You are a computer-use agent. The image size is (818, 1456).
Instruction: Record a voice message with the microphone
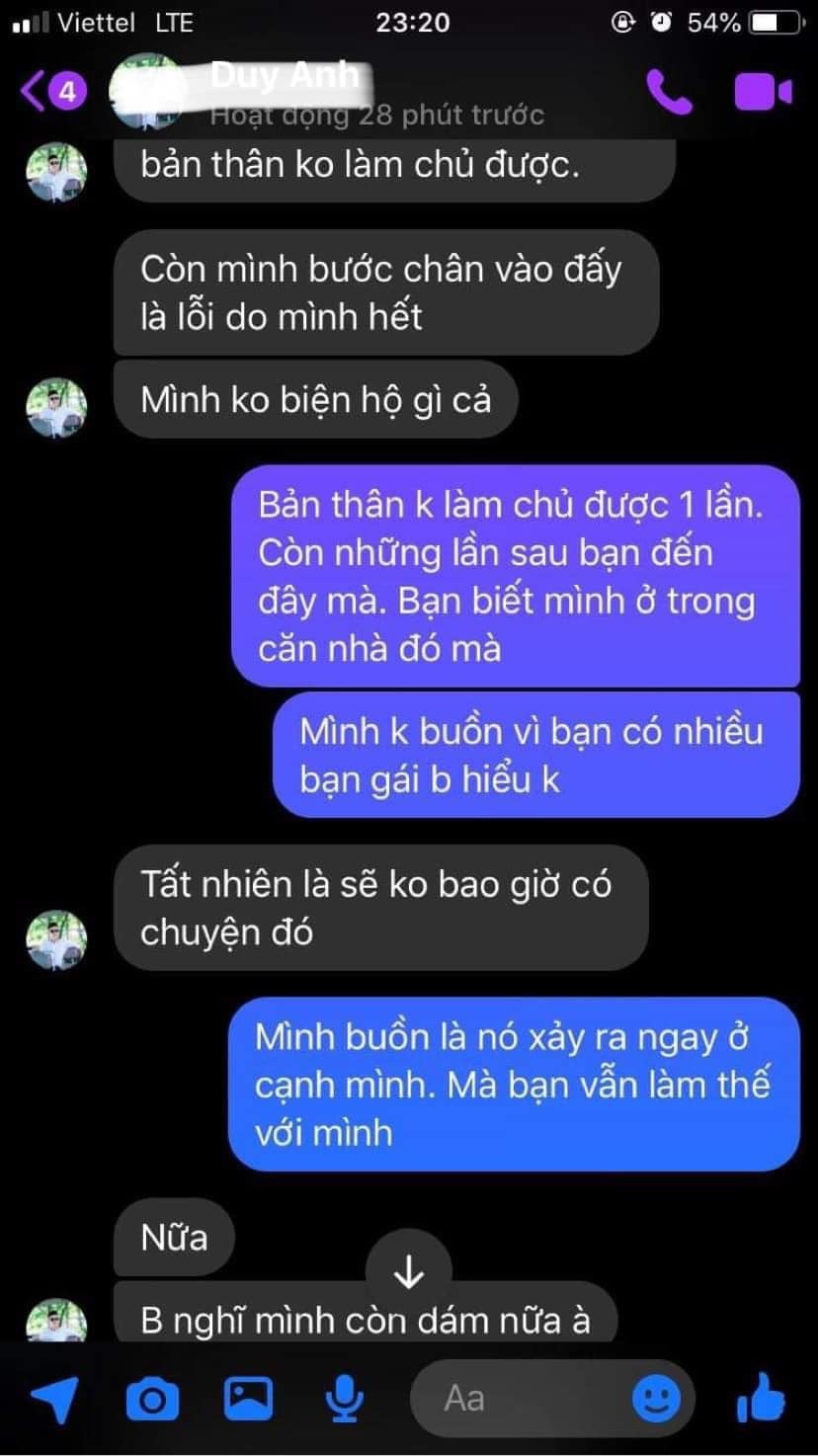coord(345,1399)
